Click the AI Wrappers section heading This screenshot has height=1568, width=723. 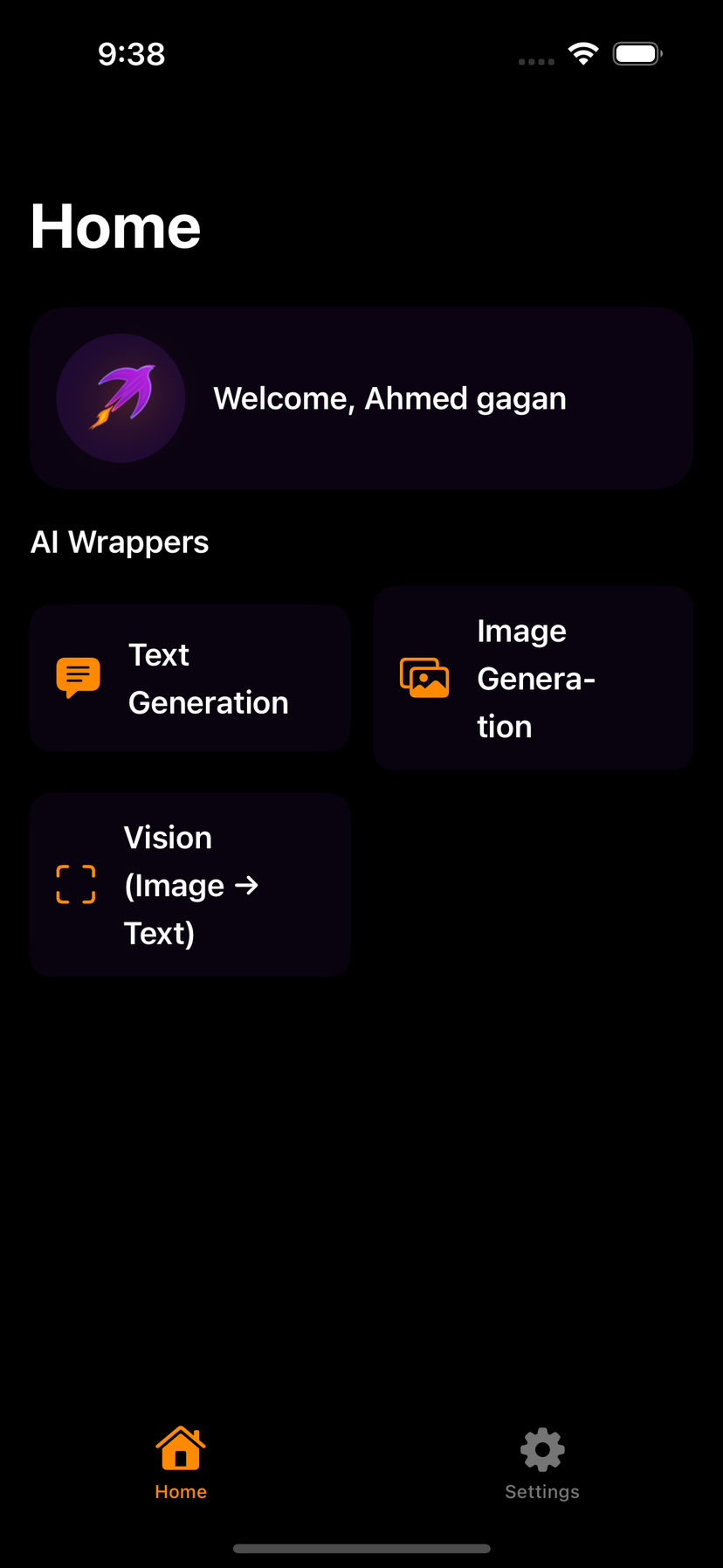120,542
